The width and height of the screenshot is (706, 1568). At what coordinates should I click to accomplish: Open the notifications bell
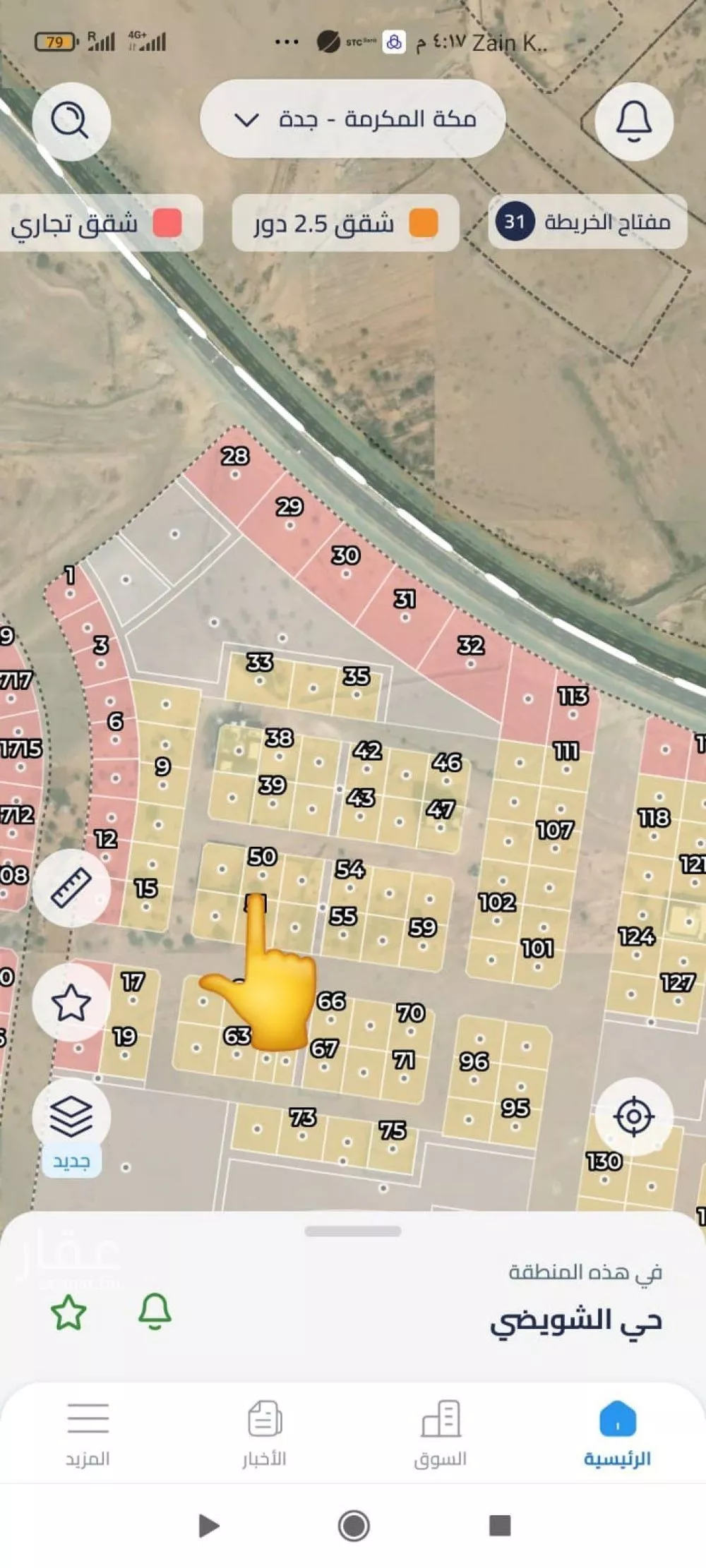pyautogui.click(x=633, y=121)
